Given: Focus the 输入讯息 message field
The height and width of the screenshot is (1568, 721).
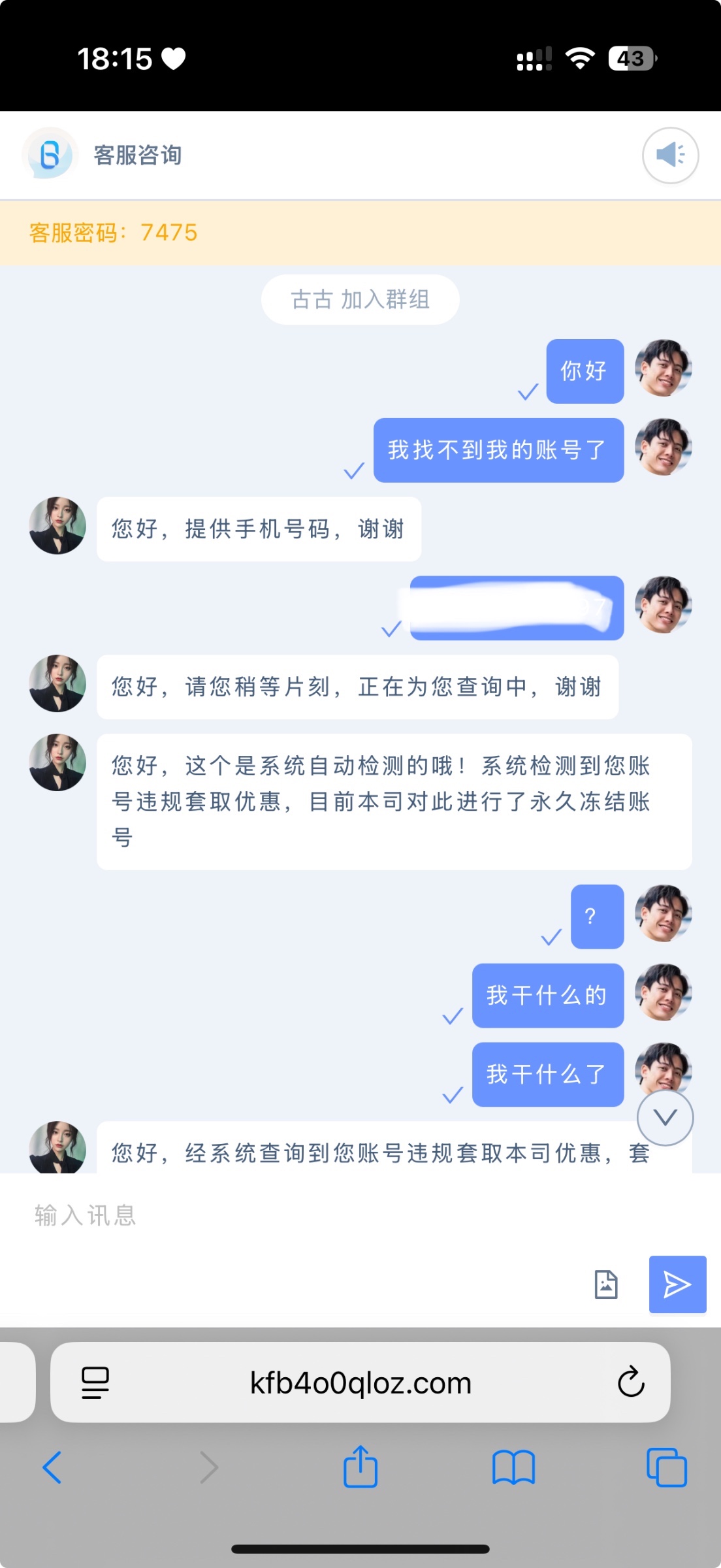Looking at the screenshot, I should [294, 1216].
